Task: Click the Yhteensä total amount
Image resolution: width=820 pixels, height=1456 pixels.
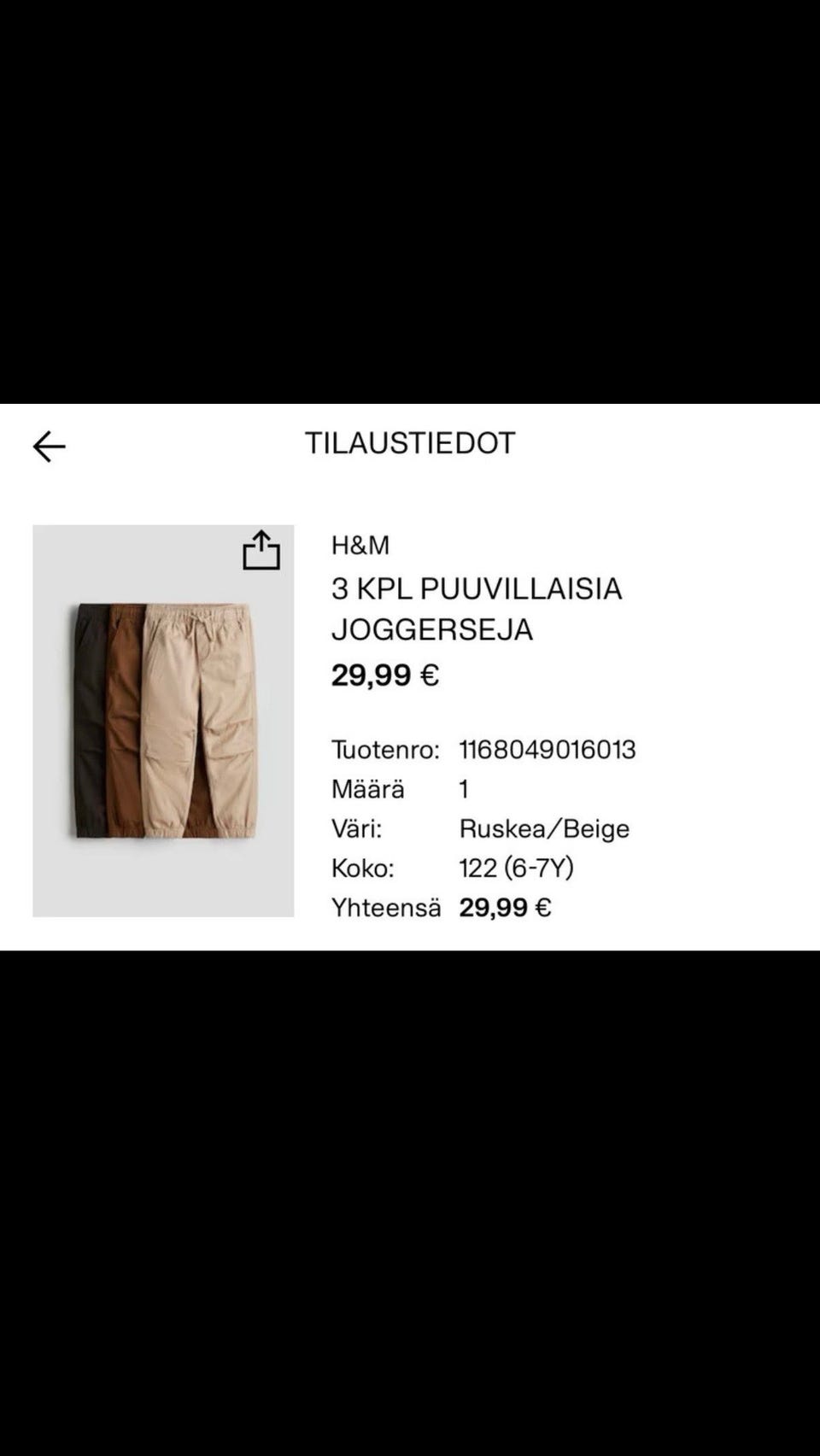Action: tap(506, 908)
